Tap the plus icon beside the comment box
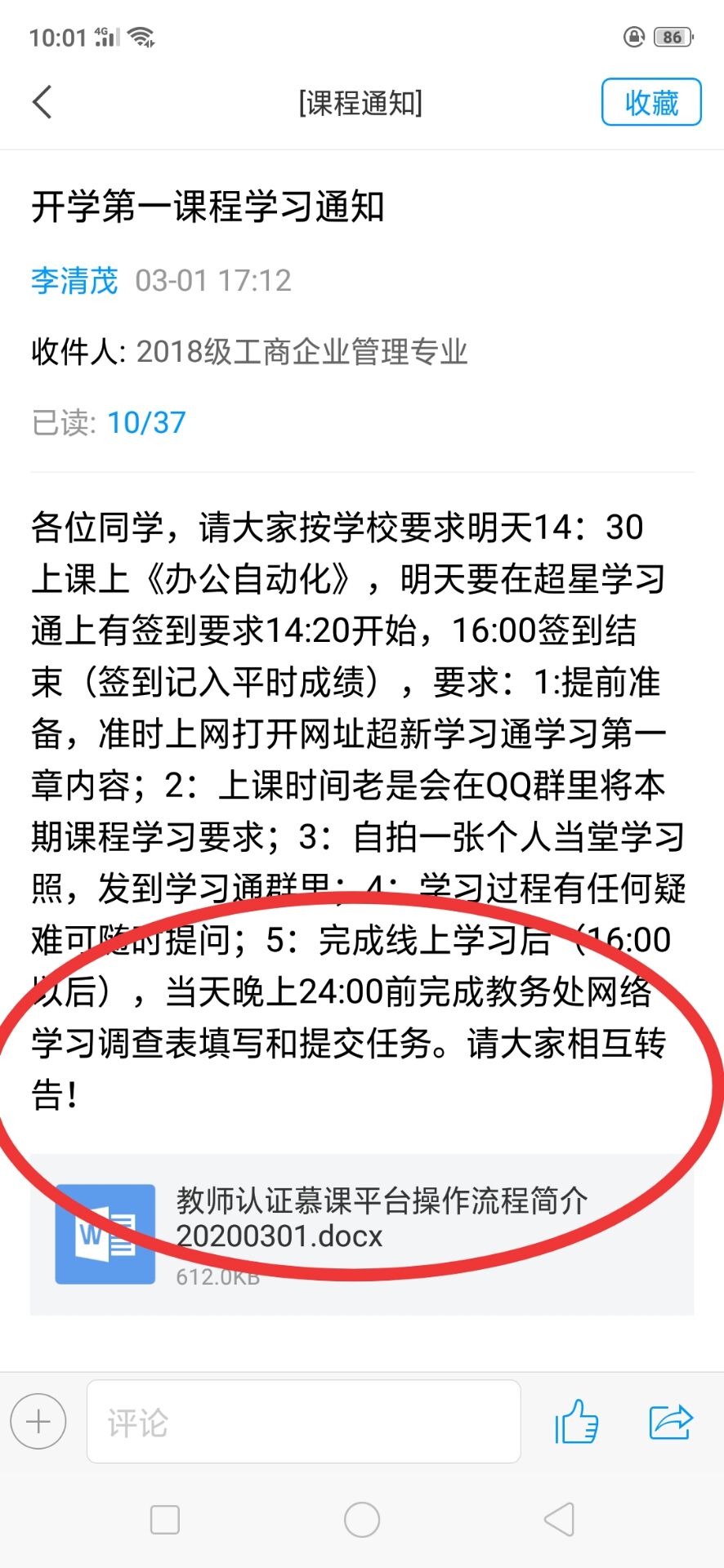The image size is (724, 1568). click(x=38, y=1422)
